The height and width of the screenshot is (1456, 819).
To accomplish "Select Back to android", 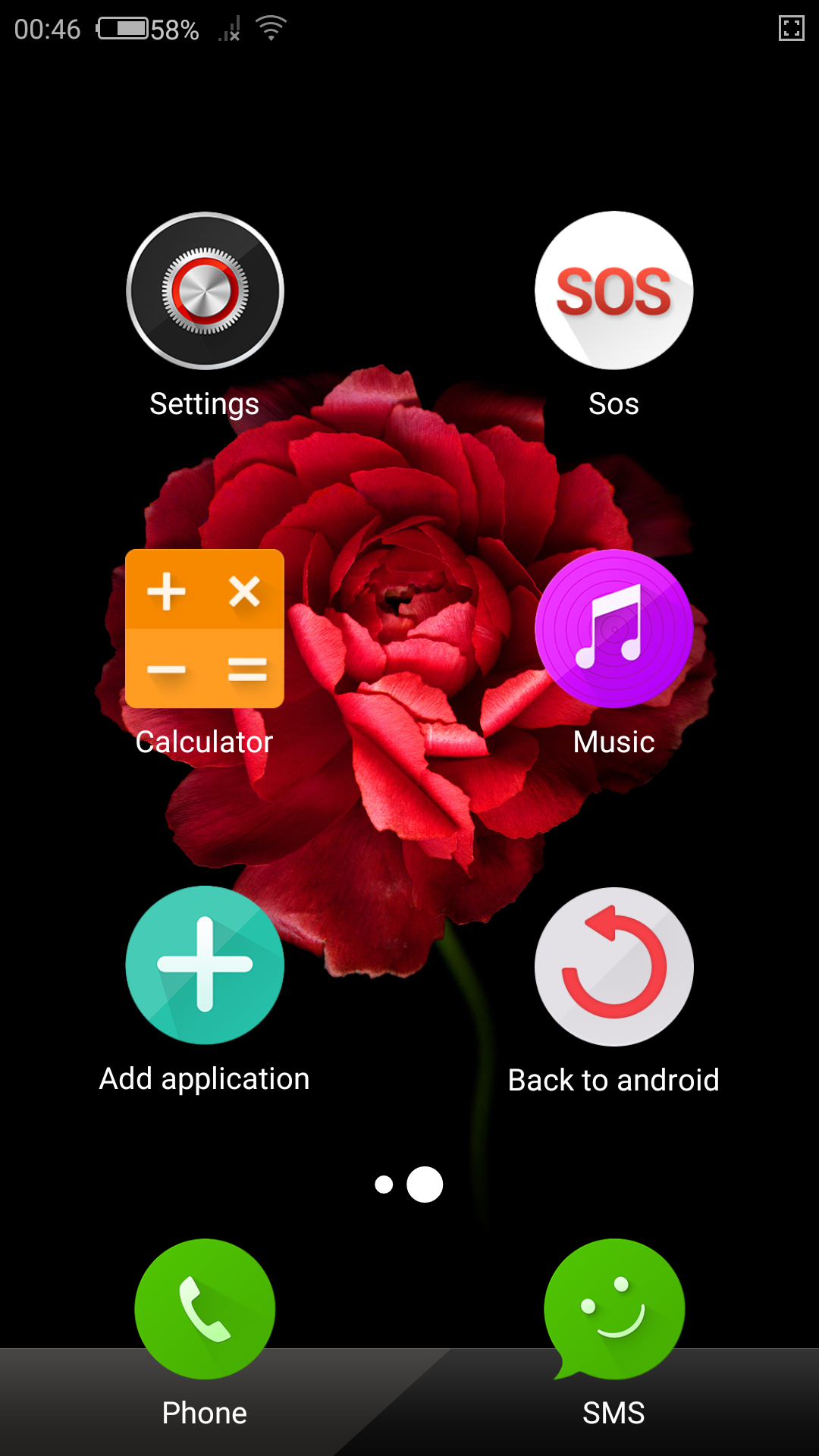I will tap(613, 967).
